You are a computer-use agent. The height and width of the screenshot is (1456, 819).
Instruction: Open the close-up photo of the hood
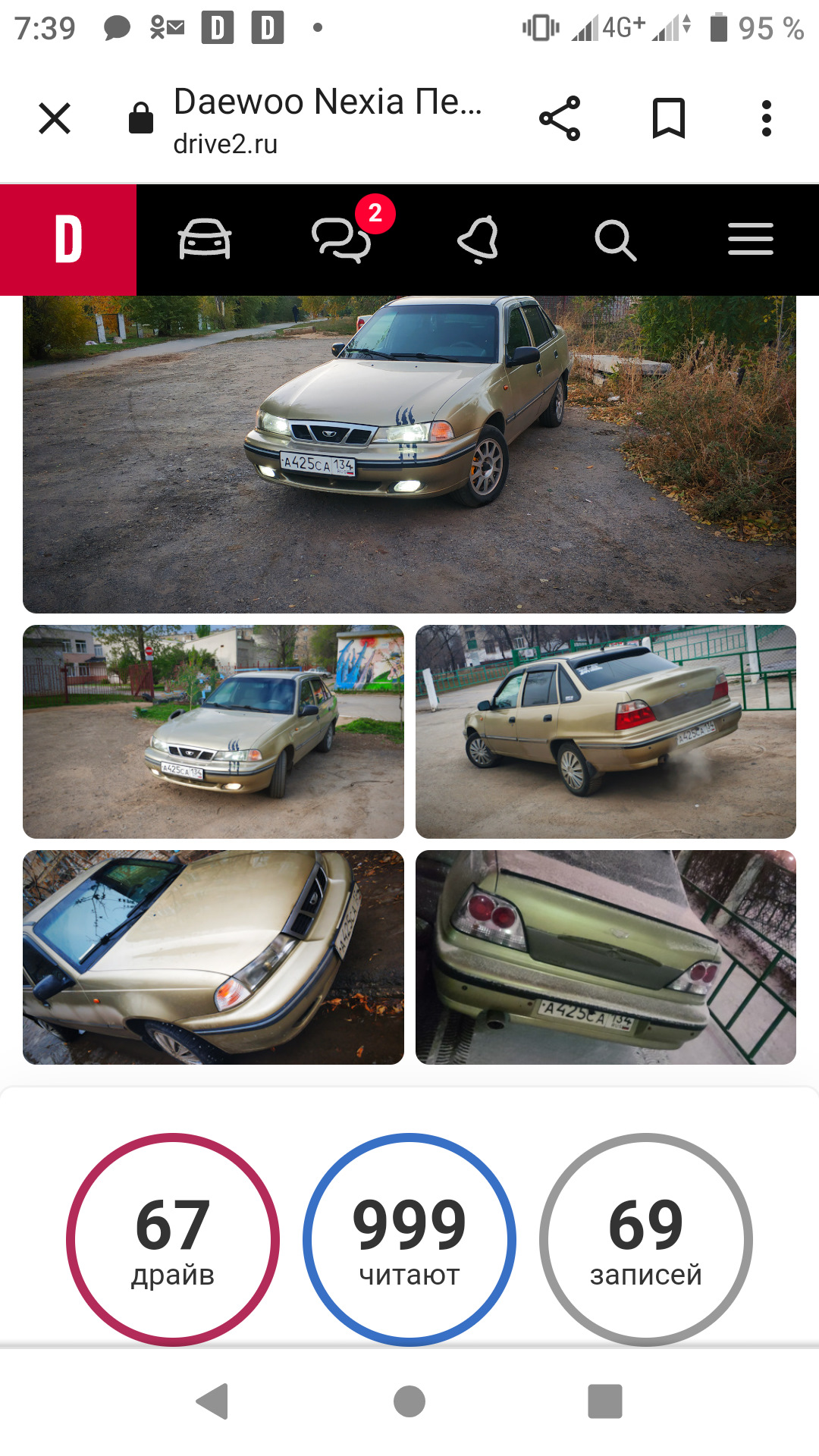(213, 957)
